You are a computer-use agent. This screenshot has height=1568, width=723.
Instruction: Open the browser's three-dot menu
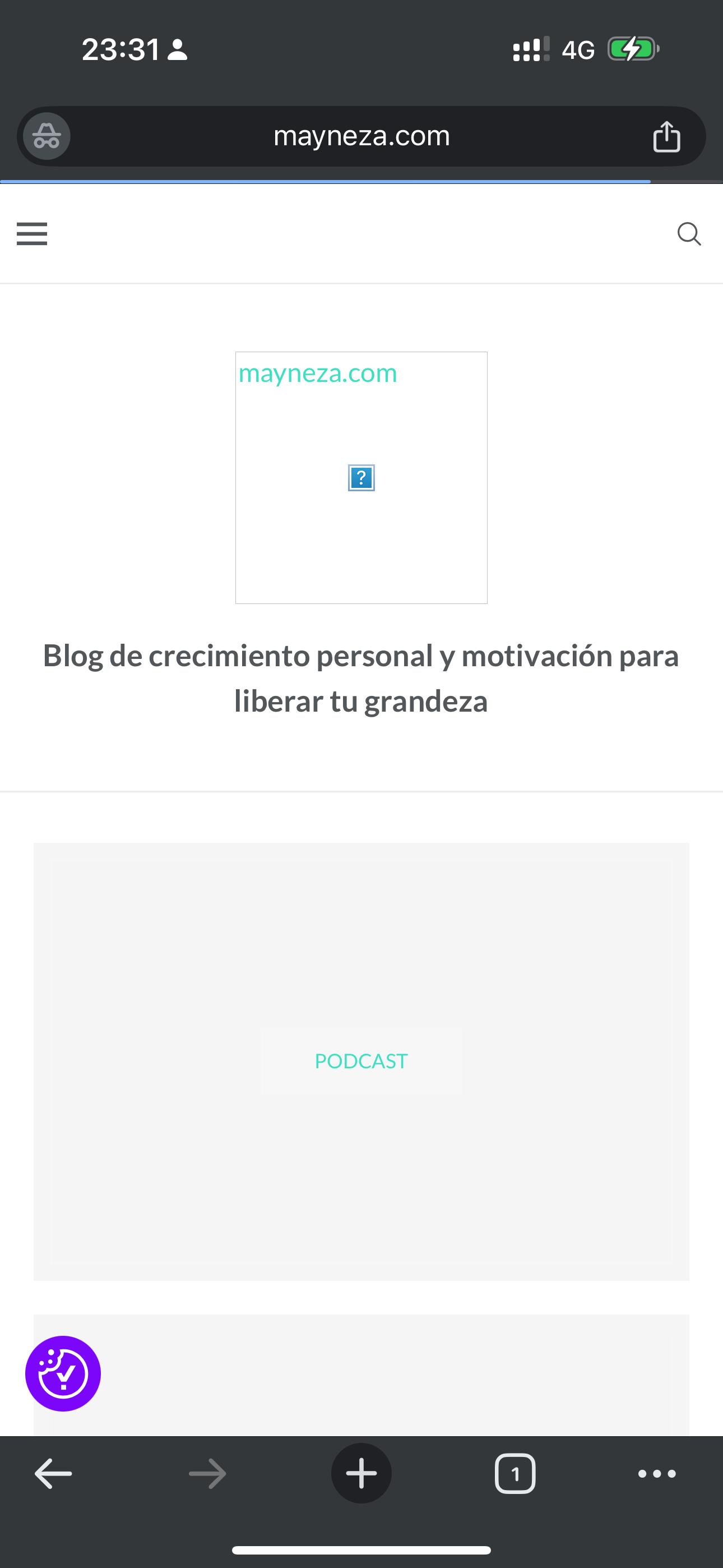[657, 1474]
